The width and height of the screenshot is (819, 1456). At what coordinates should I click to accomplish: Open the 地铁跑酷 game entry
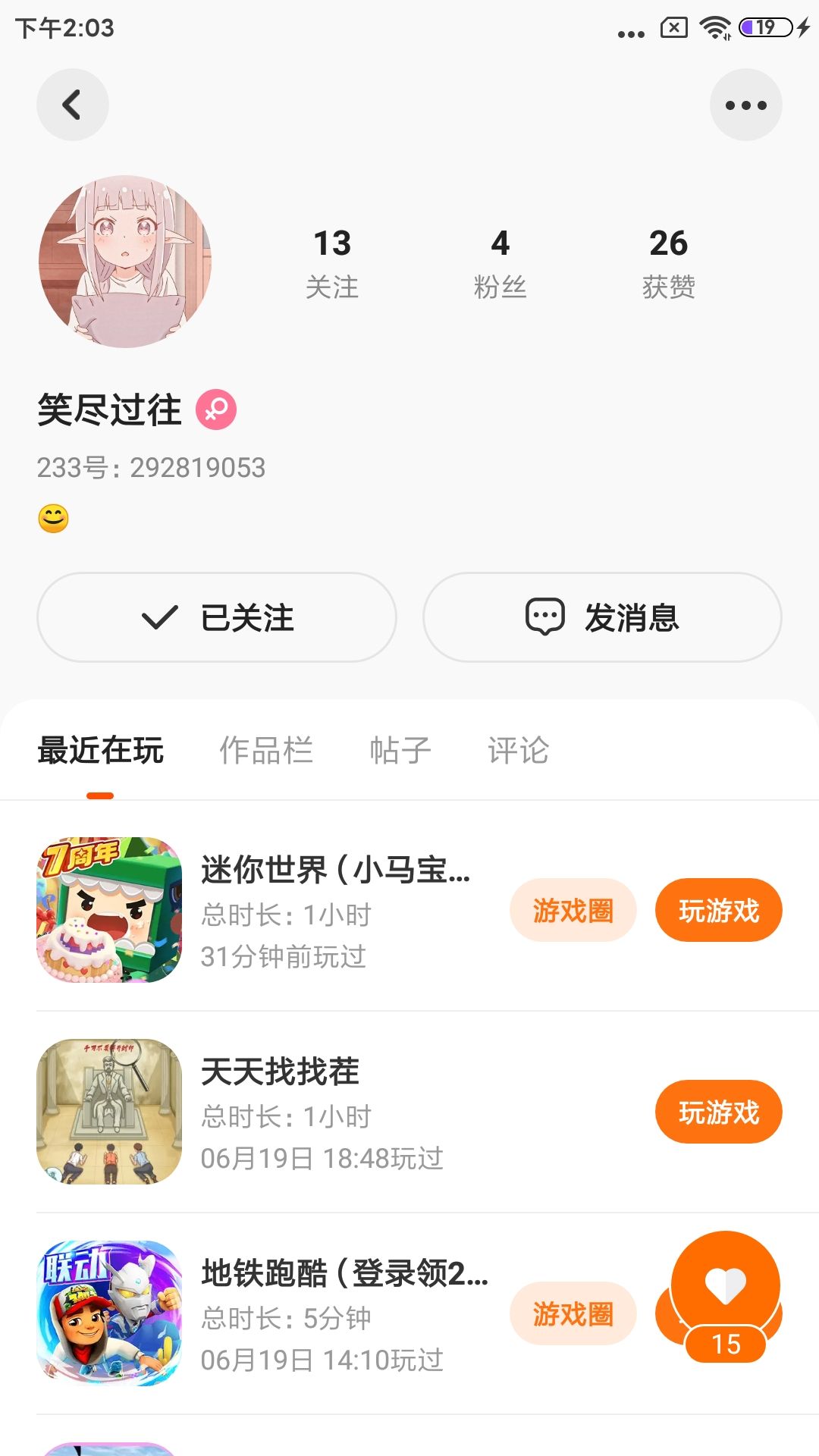coord(344,1274)
